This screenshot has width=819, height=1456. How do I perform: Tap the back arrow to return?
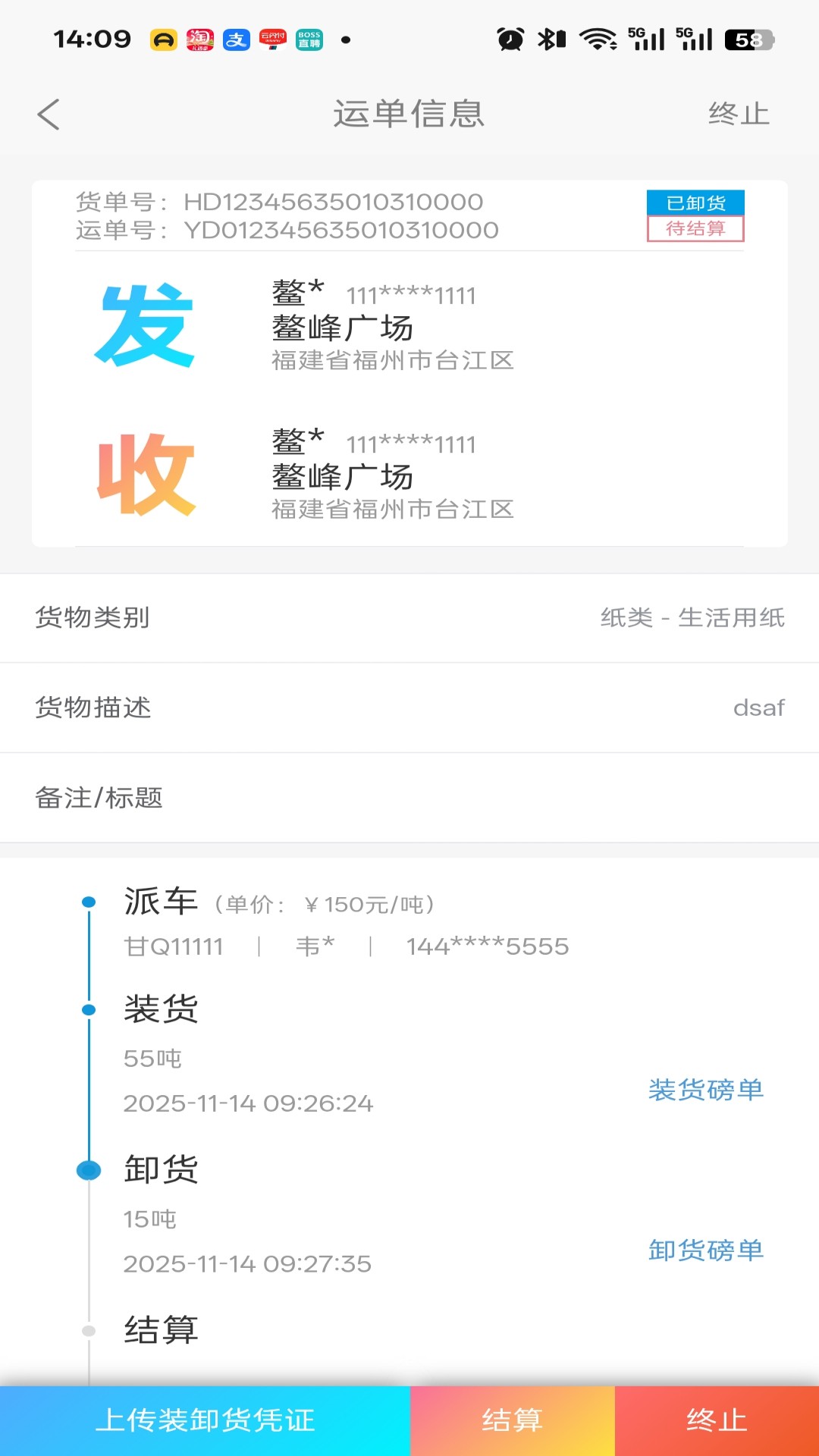pyautogui.click(x=48, y=115)
